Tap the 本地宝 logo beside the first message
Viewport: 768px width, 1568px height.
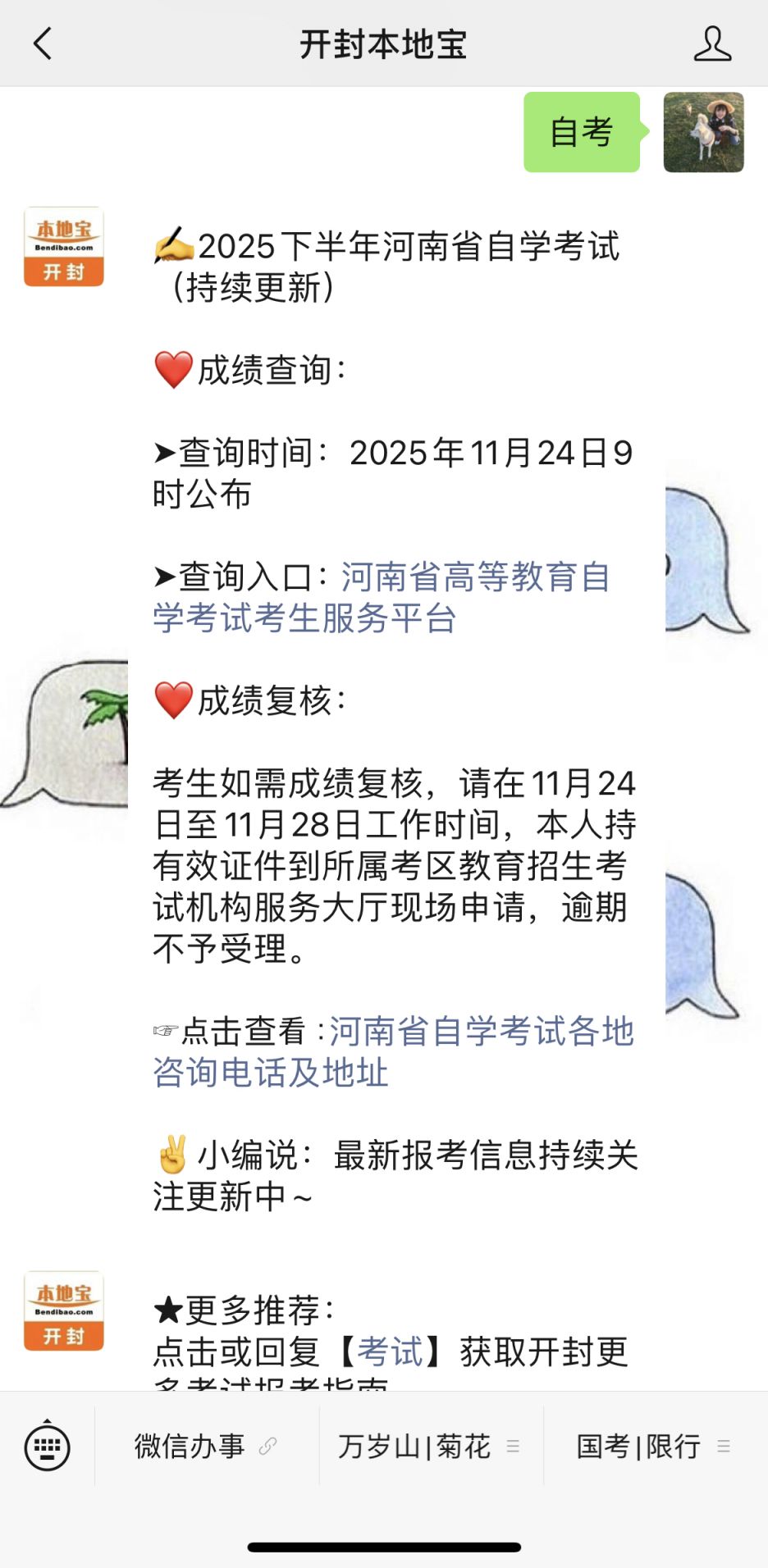(62, 246)
